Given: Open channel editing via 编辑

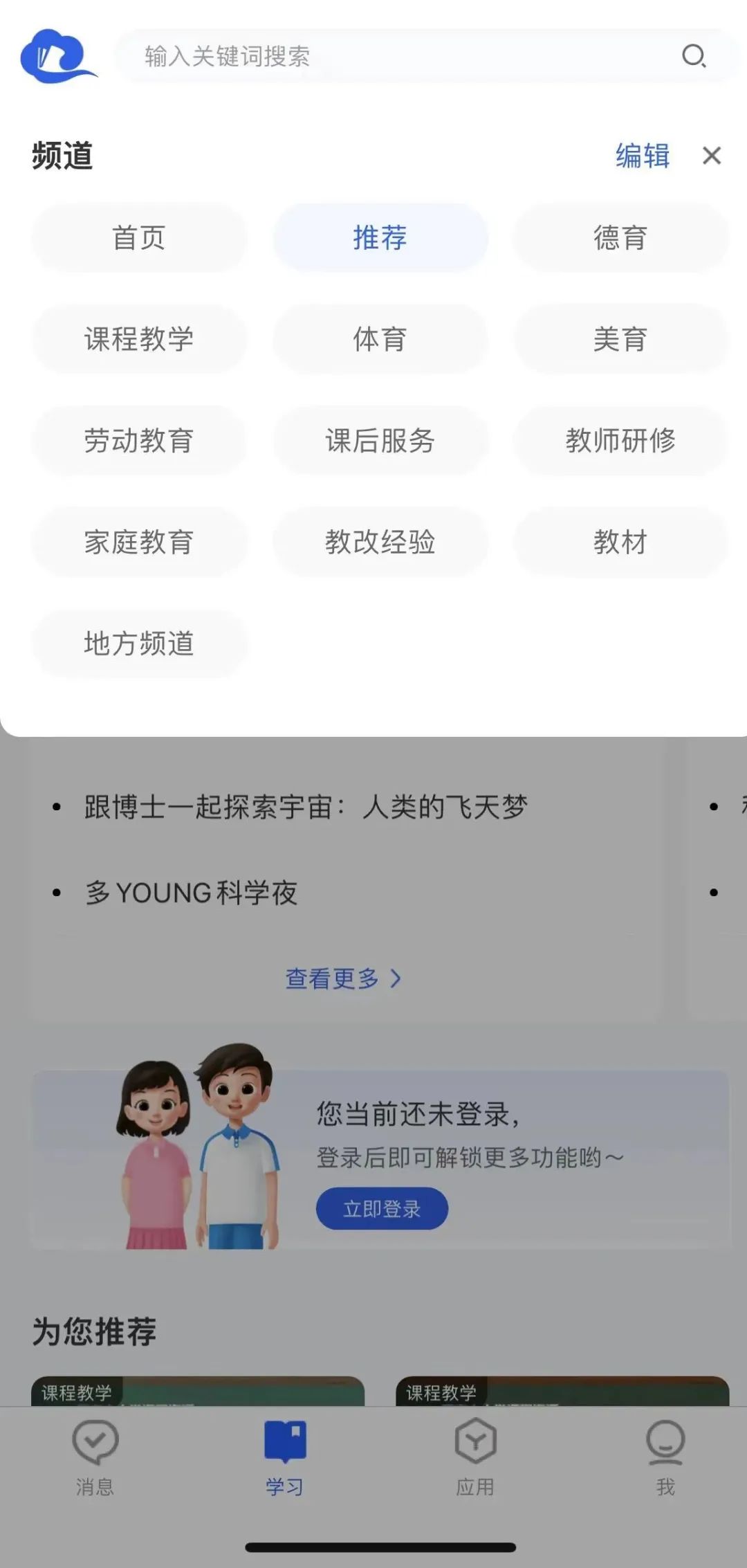Looking at the screenshot, I should [642, 156].
